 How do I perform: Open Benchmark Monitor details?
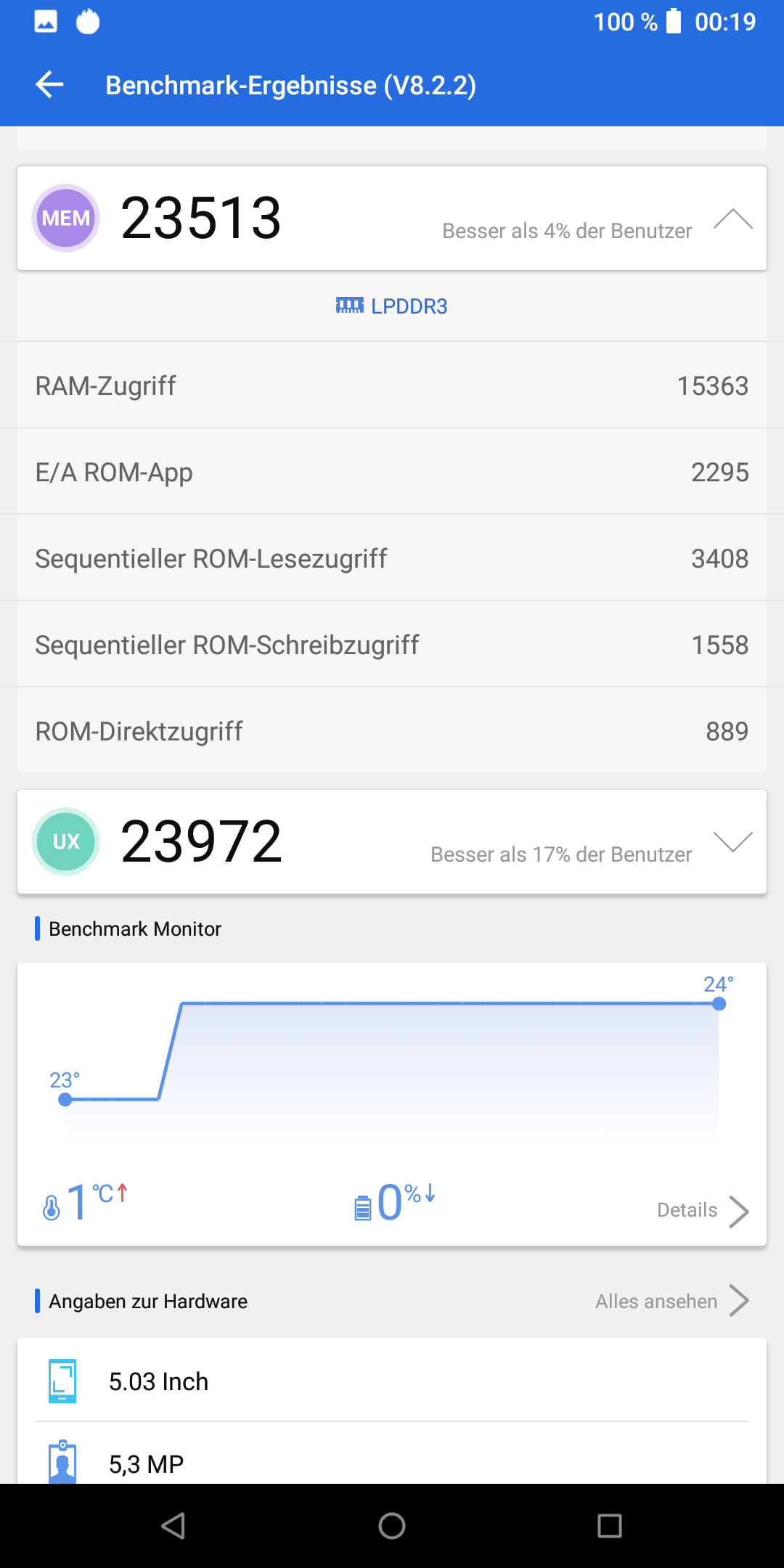[702, 1210]
